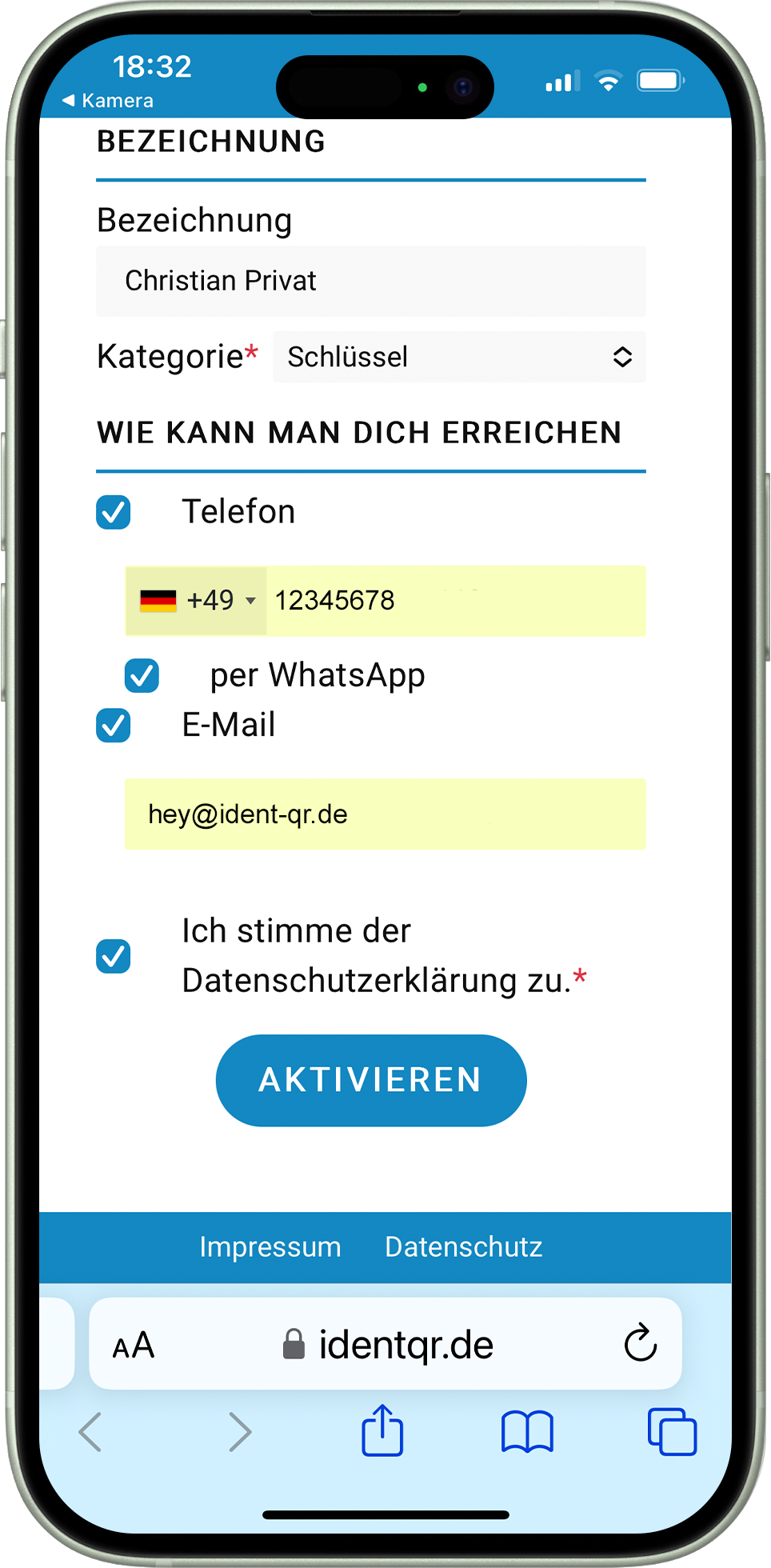Toggle the Datenschutzerklärung consent checkbox
This screenshot has height=1568, width=771.
click(x=114, y=956)
